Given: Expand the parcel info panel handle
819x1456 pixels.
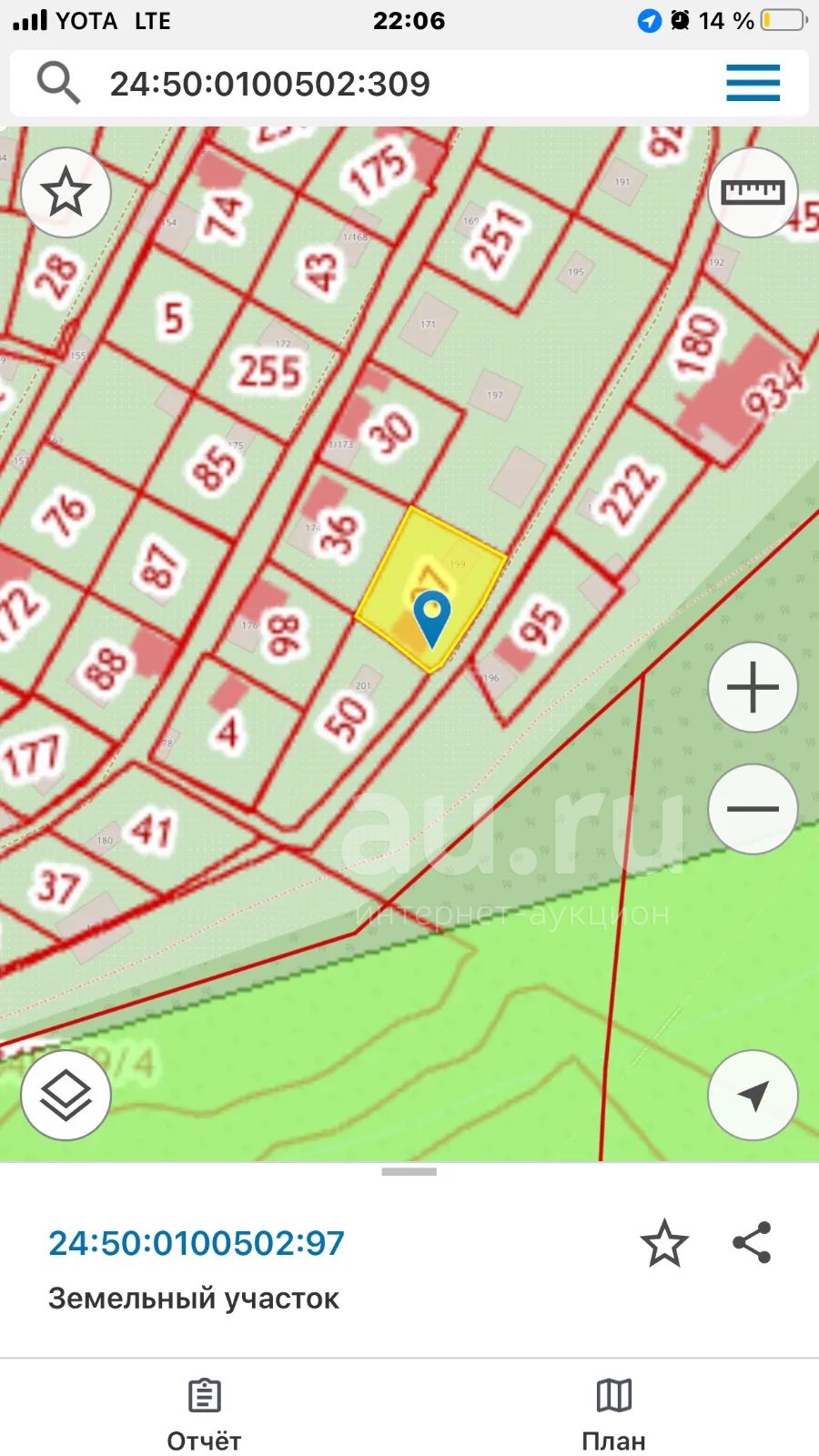Looking at the screenshot, I should point(409,1172).
